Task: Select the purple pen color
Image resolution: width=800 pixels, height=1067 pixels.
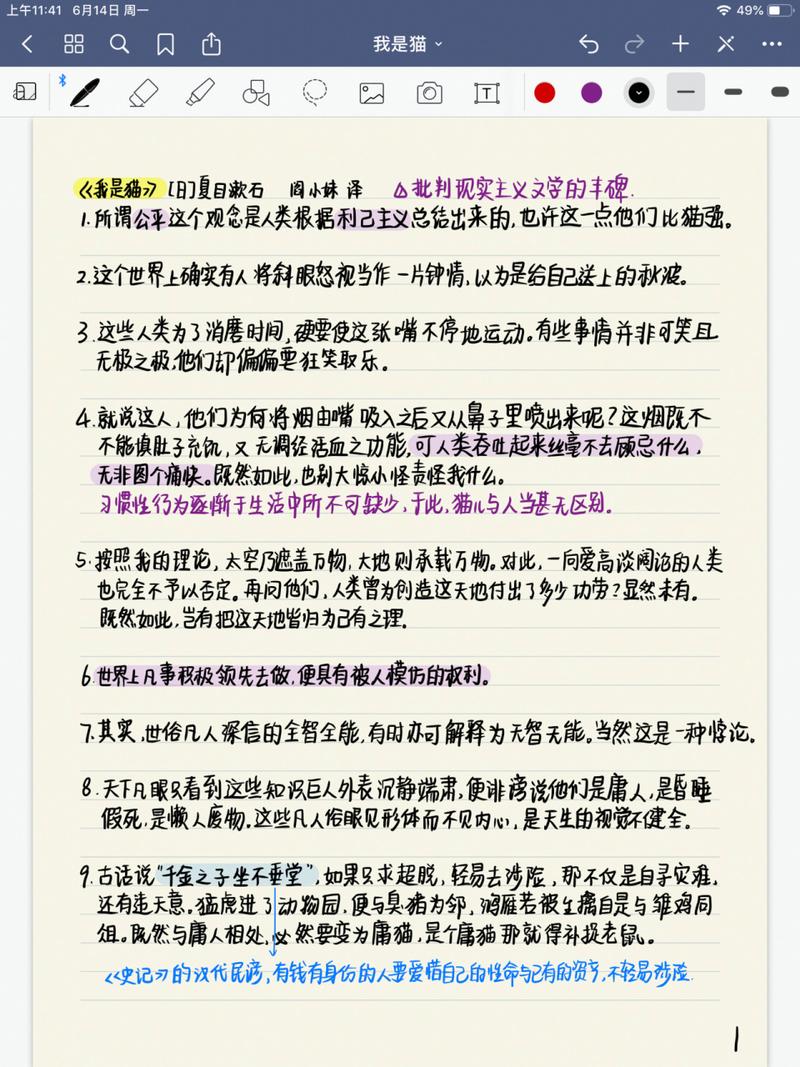Action: pyautogui.click(x=592, y=93)
